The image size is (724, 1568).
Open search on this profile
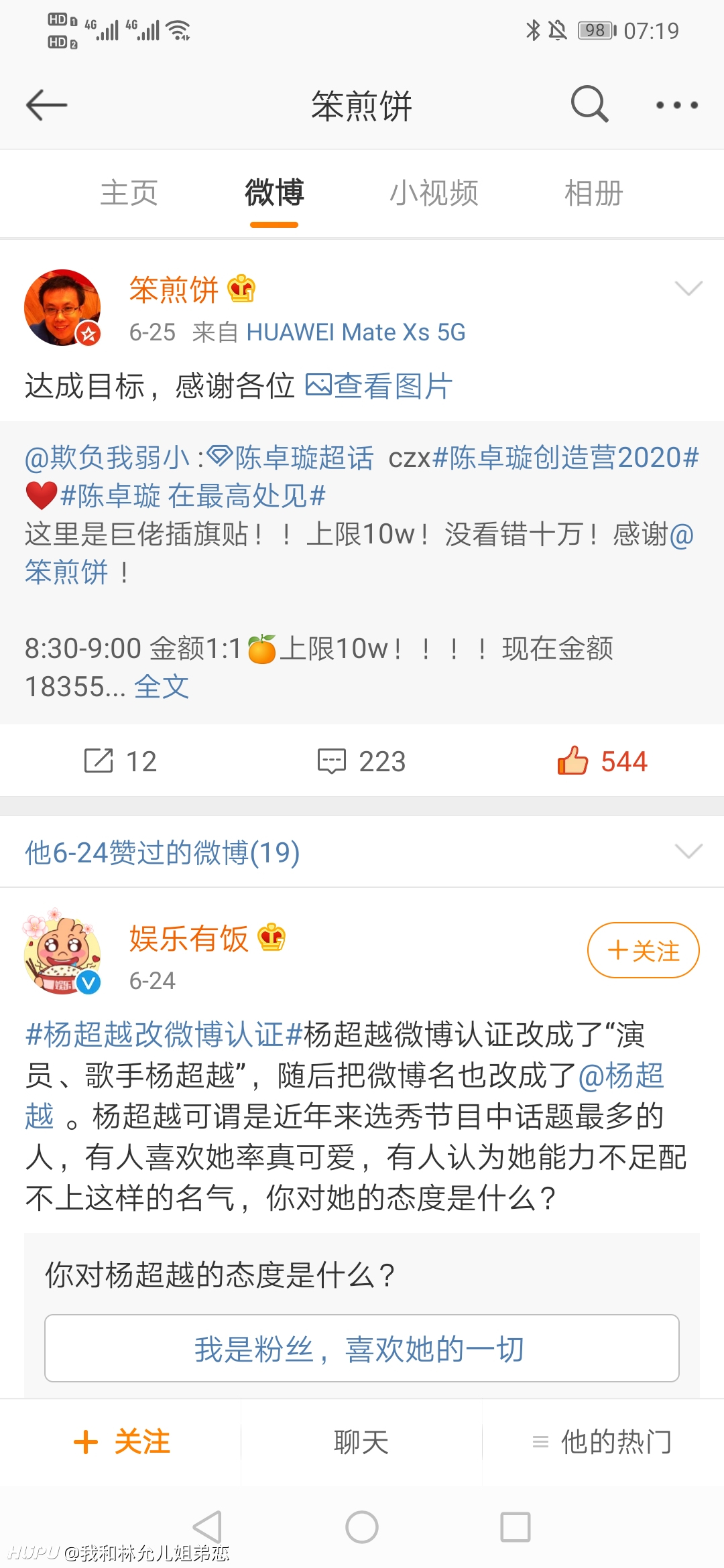589,104
